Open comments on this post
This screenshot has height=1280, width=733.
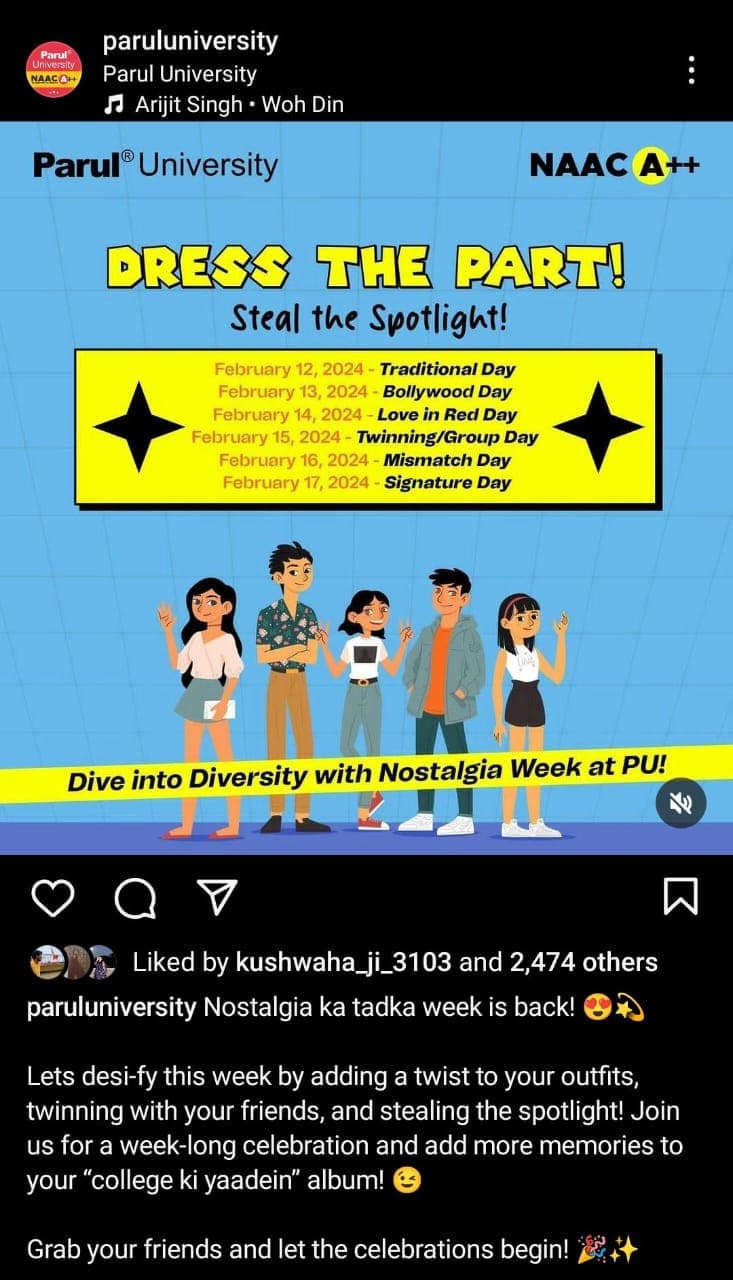[x=135, y=898]
